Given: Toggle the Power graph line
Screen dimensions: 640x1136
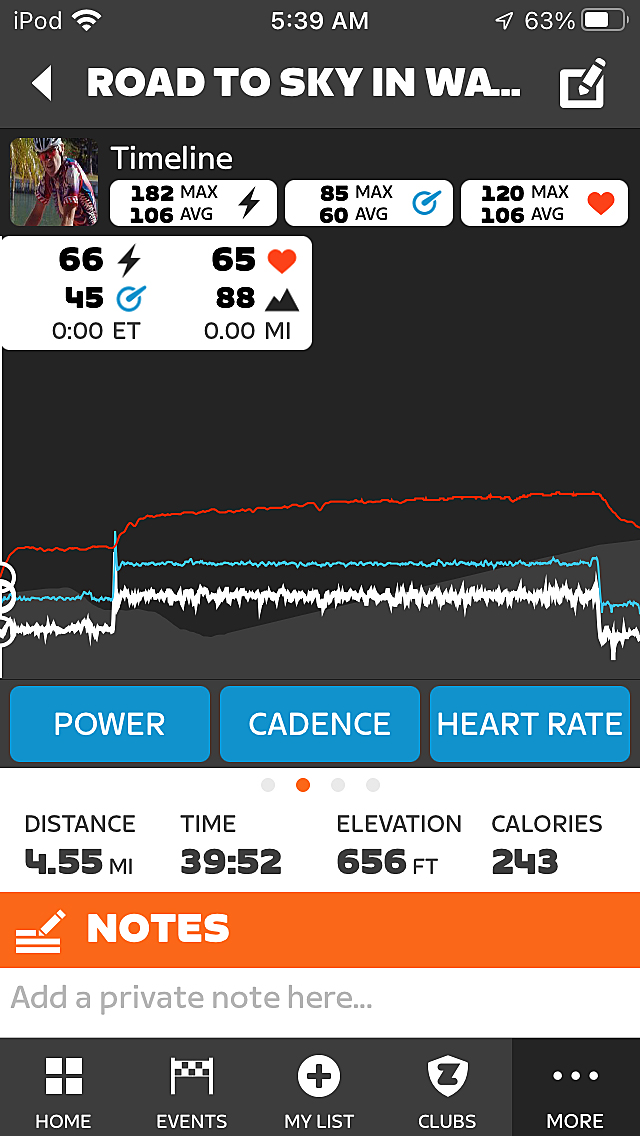Looking at the screenshot, I should [x=109, y=724].
